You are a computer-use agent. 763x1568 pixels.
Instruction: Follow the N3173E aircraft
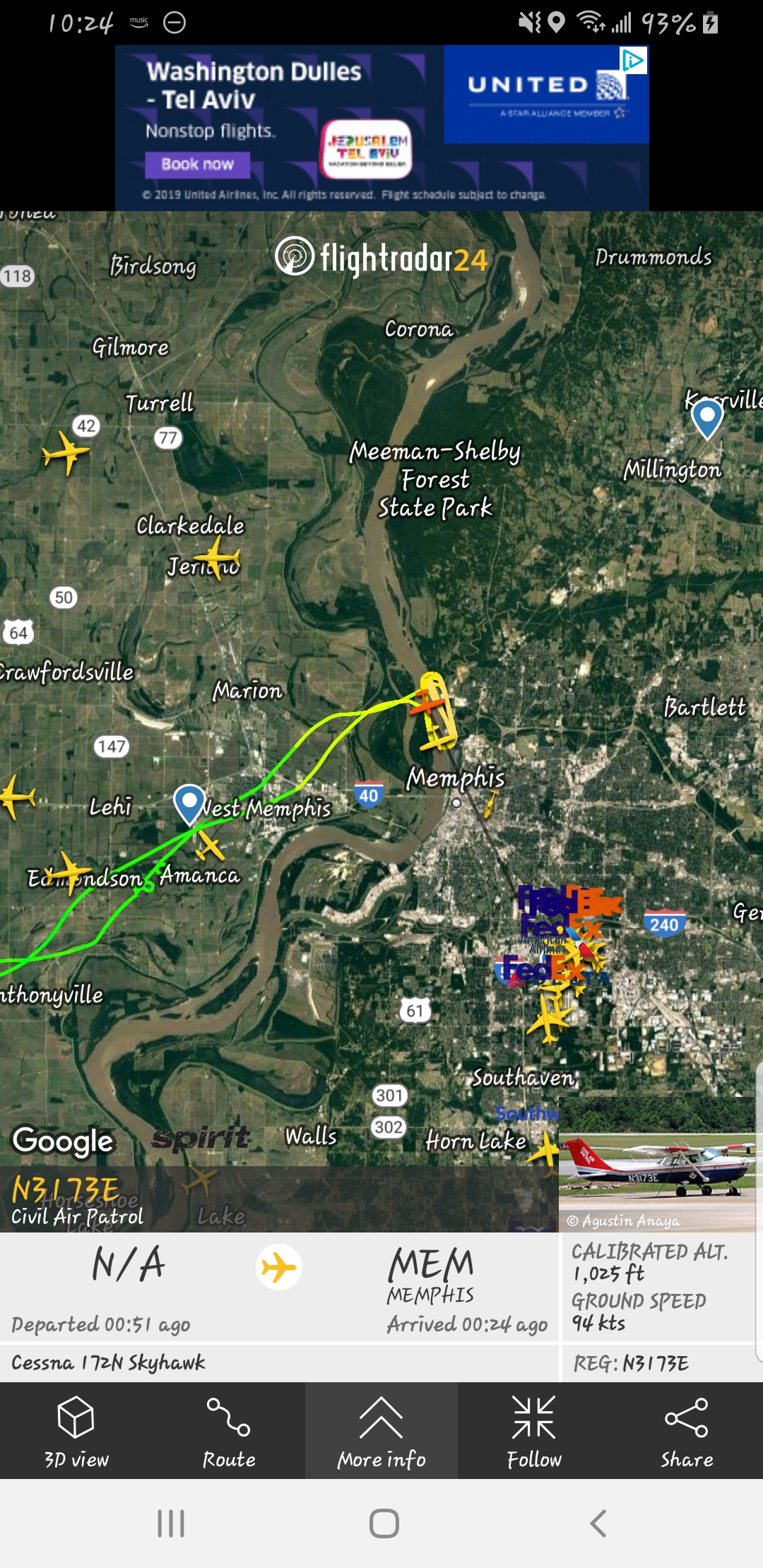(534, 1431)
